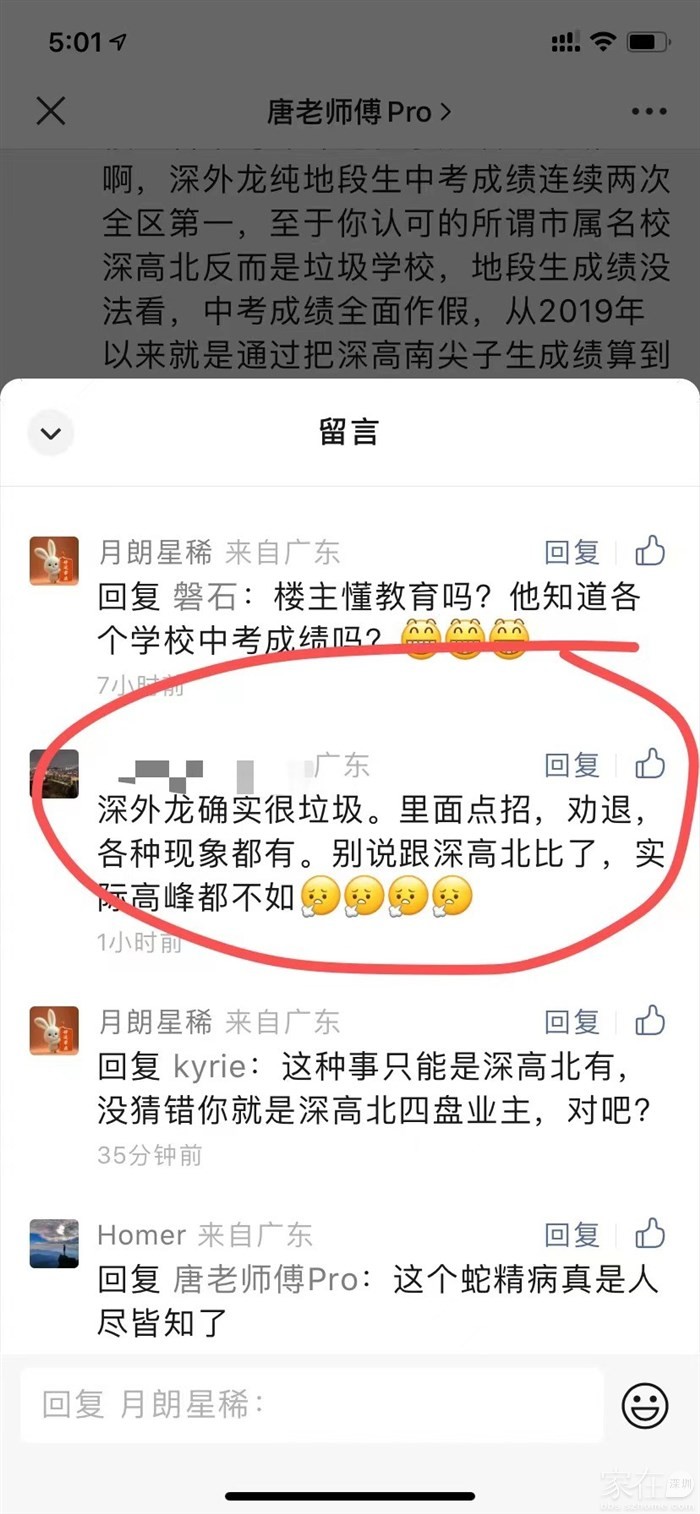
Task: Like 月朗星稀's comment replying to 磐石
Action: (650, 551)
